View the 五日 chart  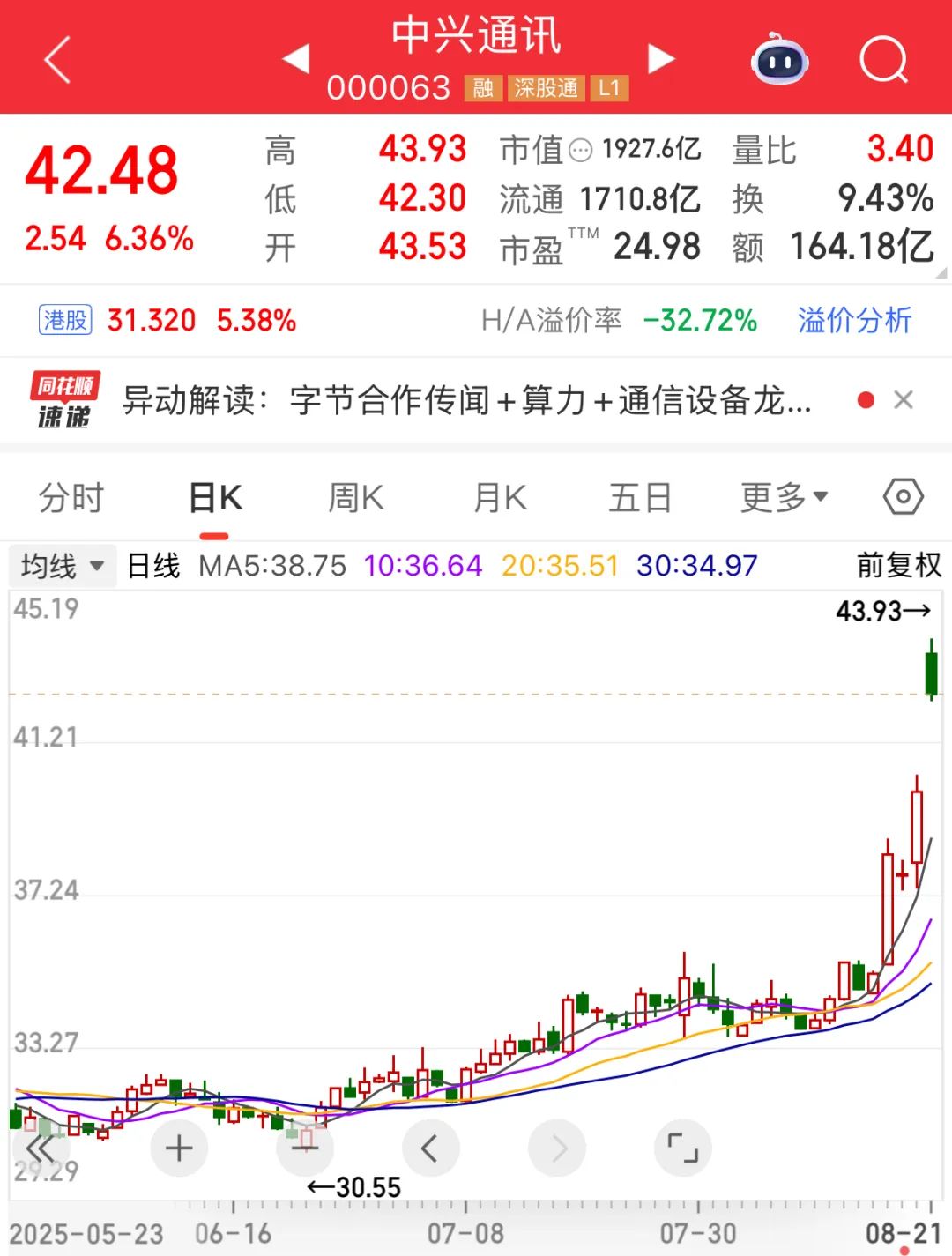[640, 498]
